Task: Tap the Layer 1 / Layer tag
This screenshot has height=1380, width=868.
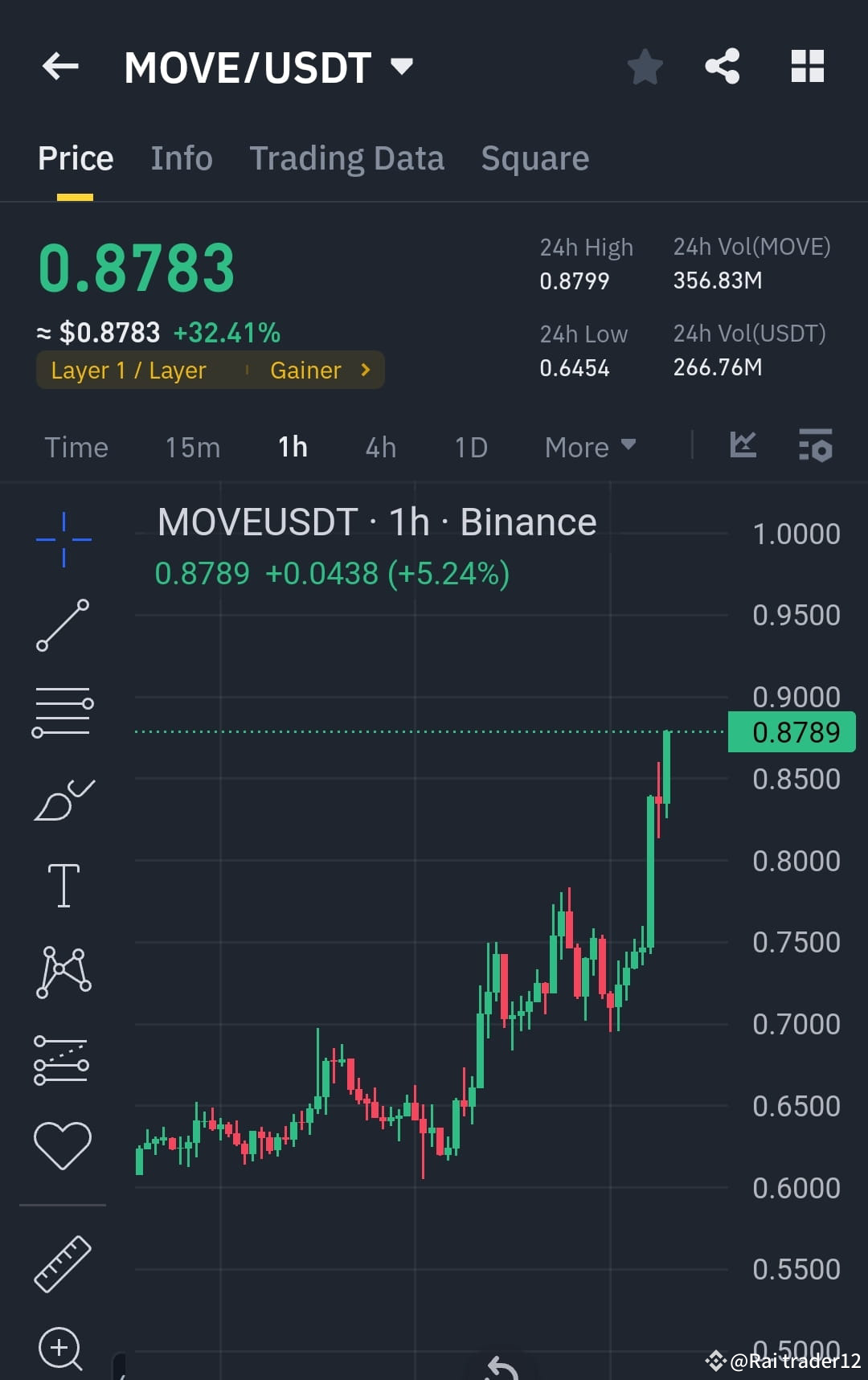Action: (x=129, y=371)
